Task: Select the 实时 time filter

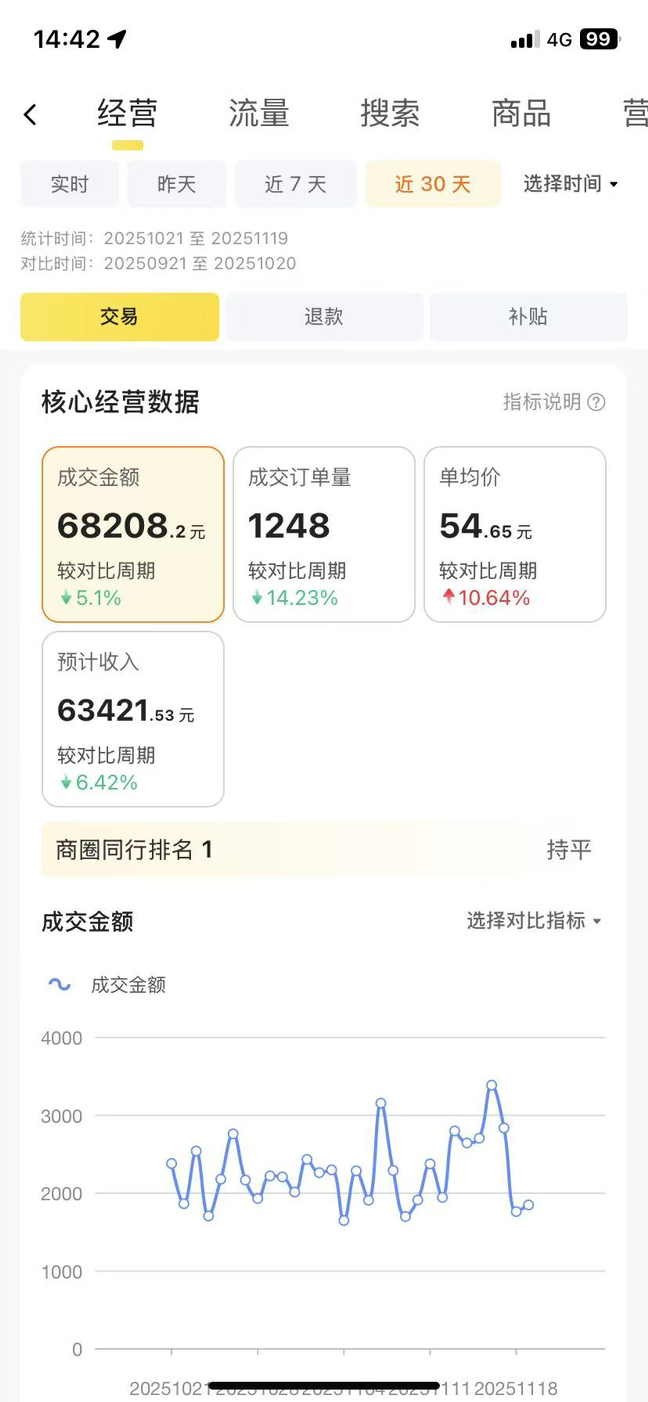Action: click(x=70, y=184)
